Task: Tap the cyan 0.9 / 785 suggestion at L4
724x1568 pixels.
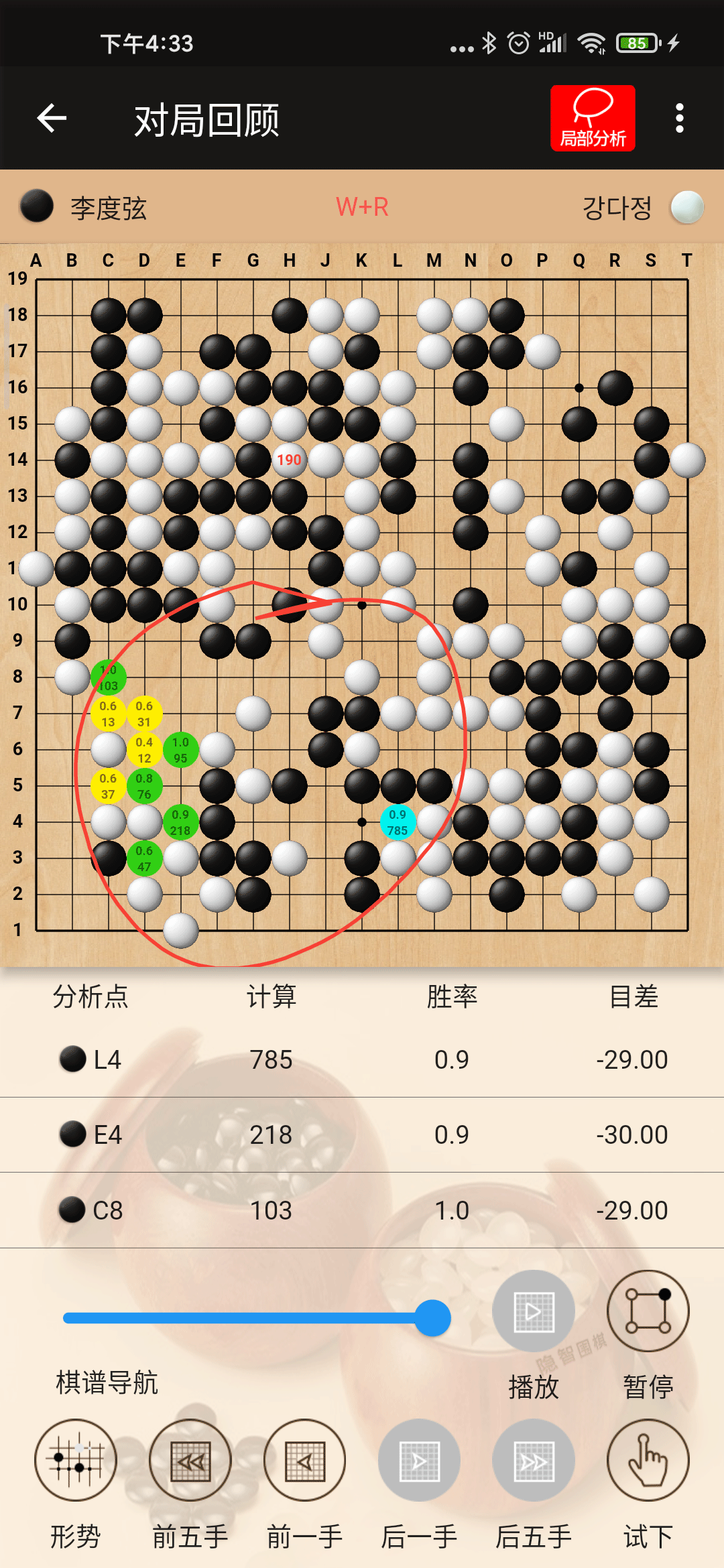Action: [398, 822]
